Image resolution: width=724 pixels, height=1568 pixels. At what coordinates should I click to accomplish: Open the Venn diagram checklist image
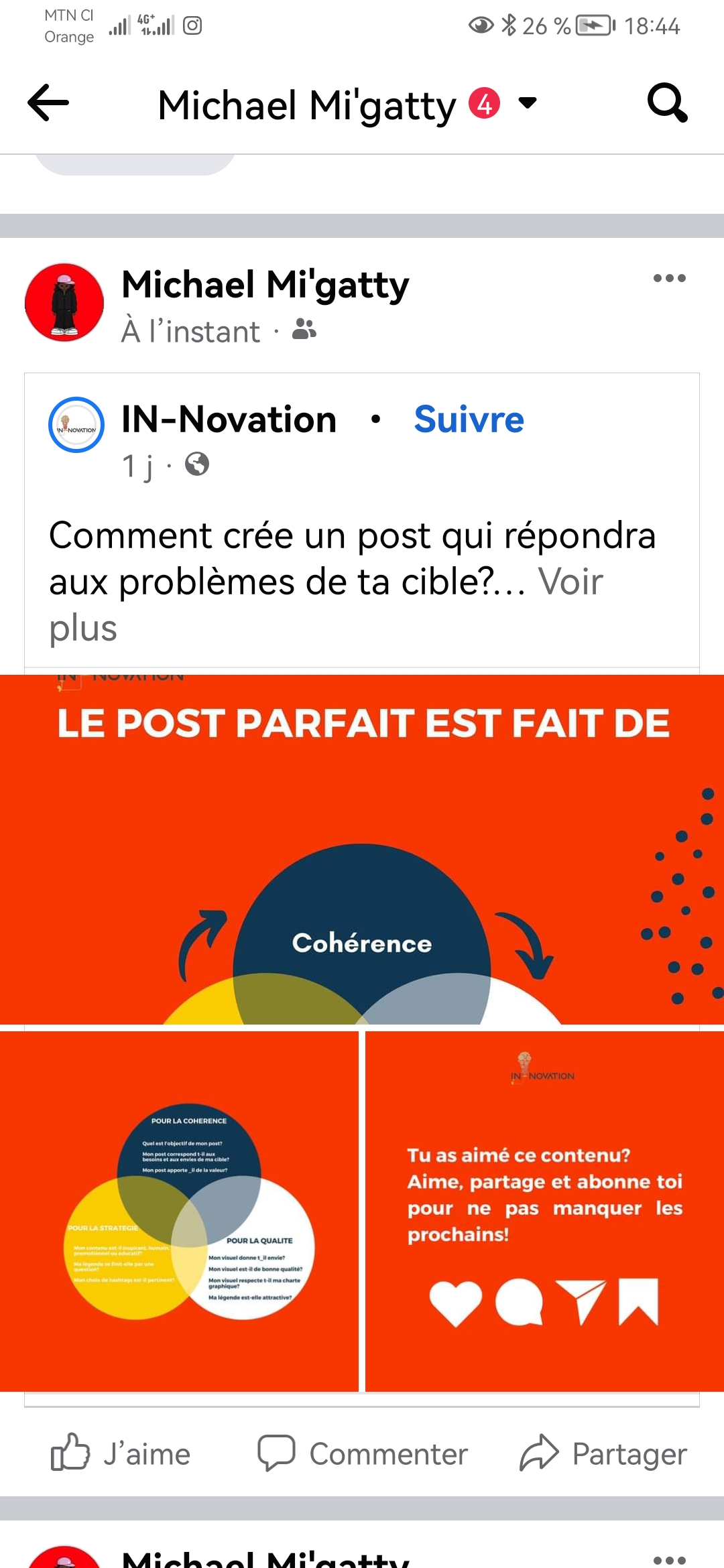point(179,1211)
